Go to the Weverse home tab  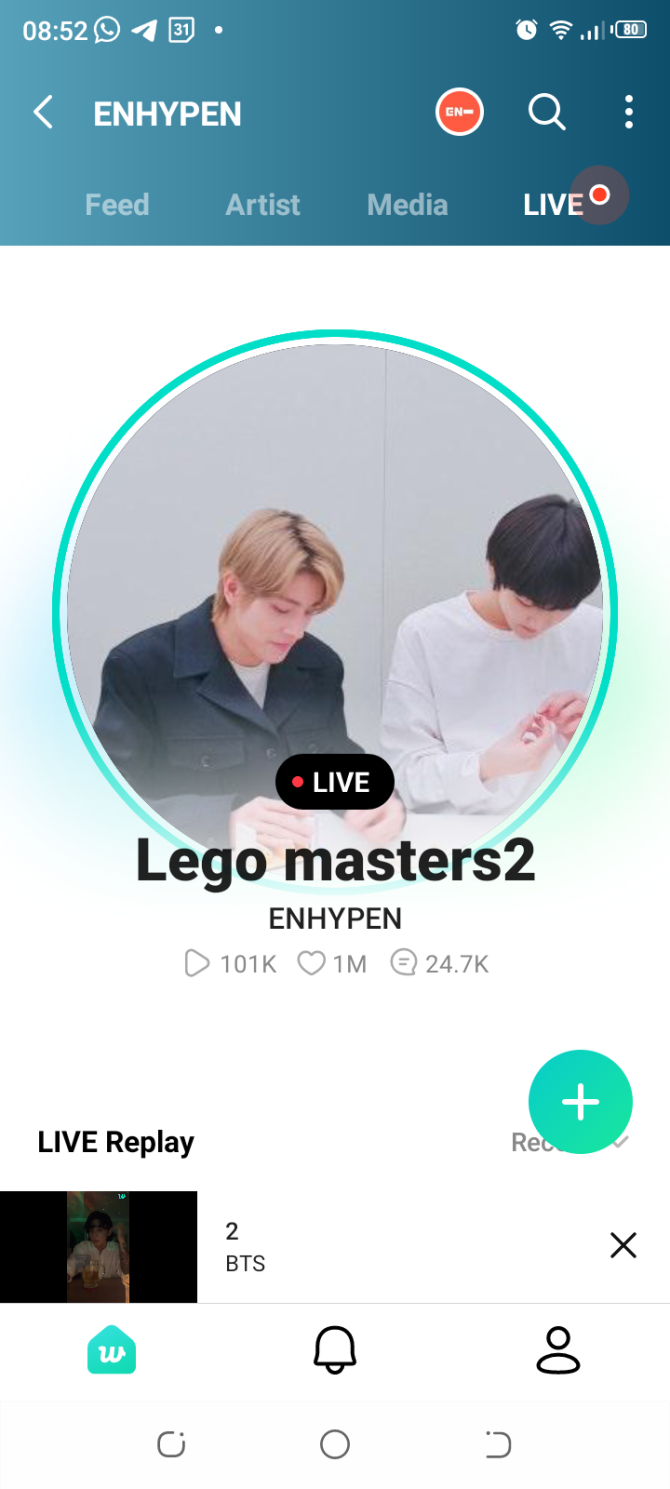pyautogui.click(x=111, y=1352)
